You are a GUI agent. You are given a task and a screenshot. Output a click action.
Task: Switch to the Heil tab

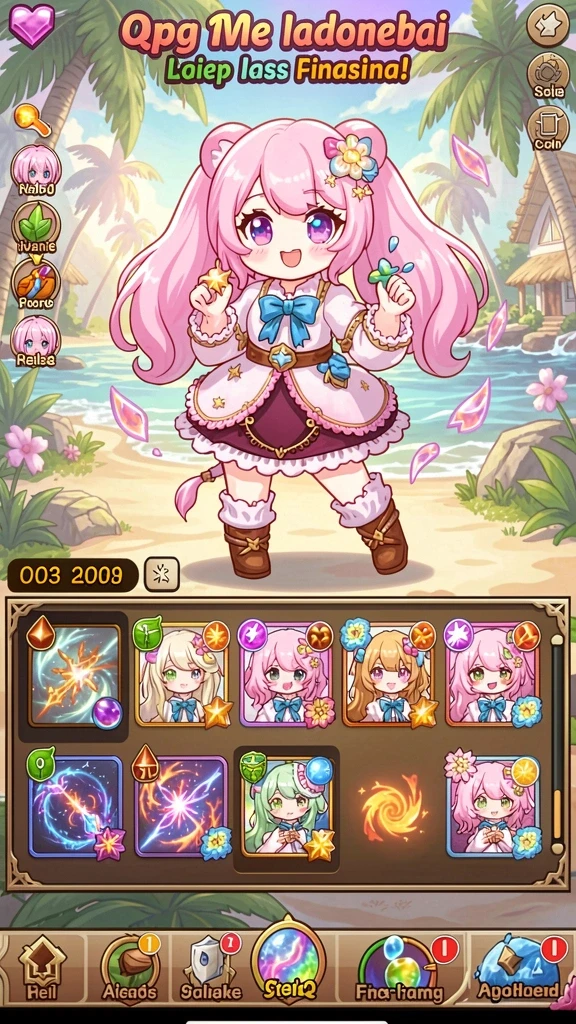tap(42, 972)
